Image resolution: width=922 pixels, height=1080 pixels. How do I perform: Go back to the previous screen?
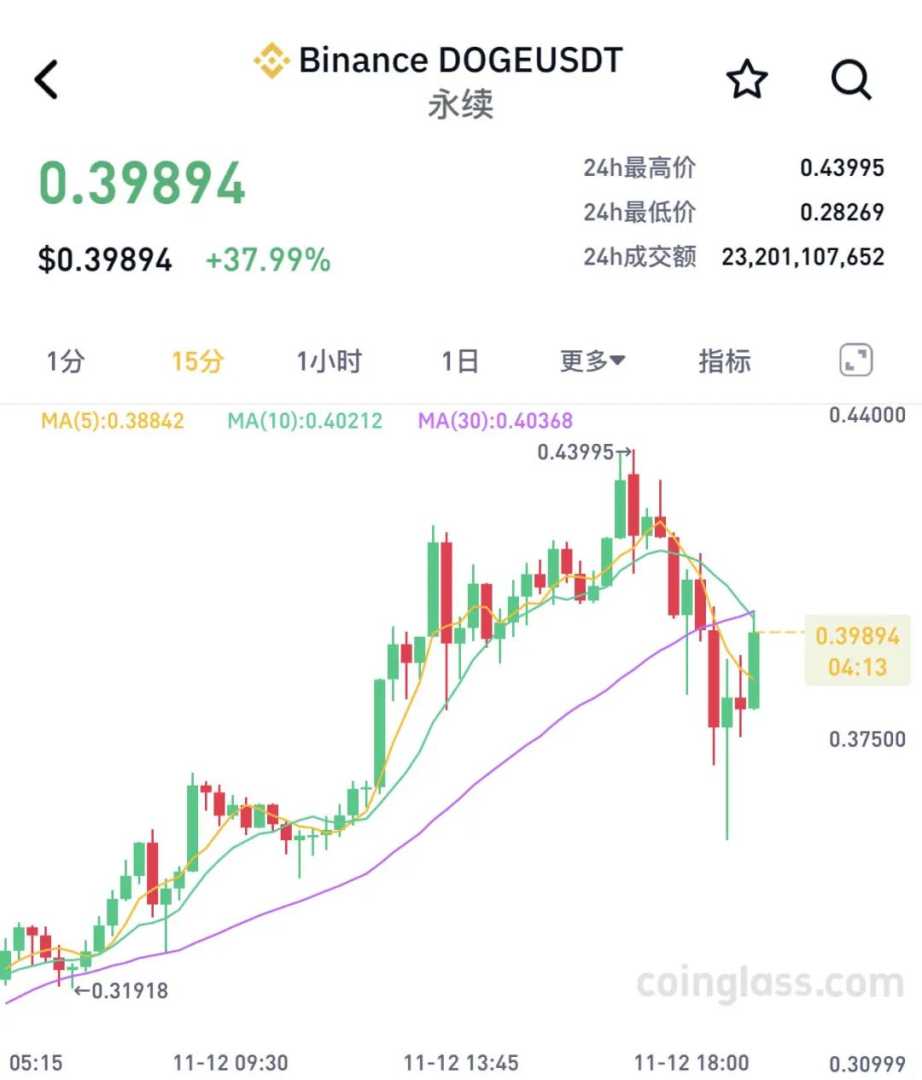(x=46, y=79)
